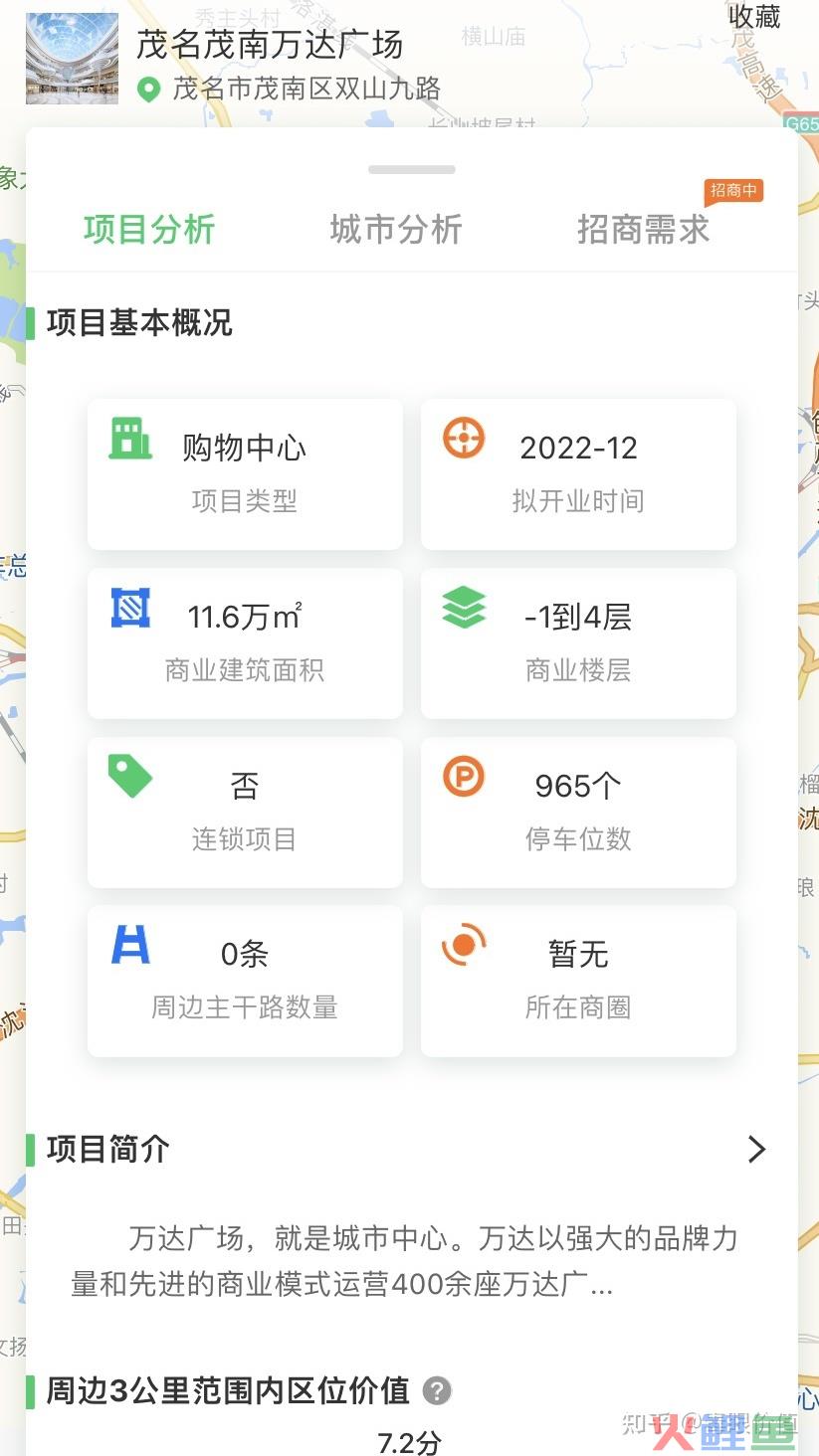Select the 项目分析 tab
819x1456 pixels.
coord(149,230)
